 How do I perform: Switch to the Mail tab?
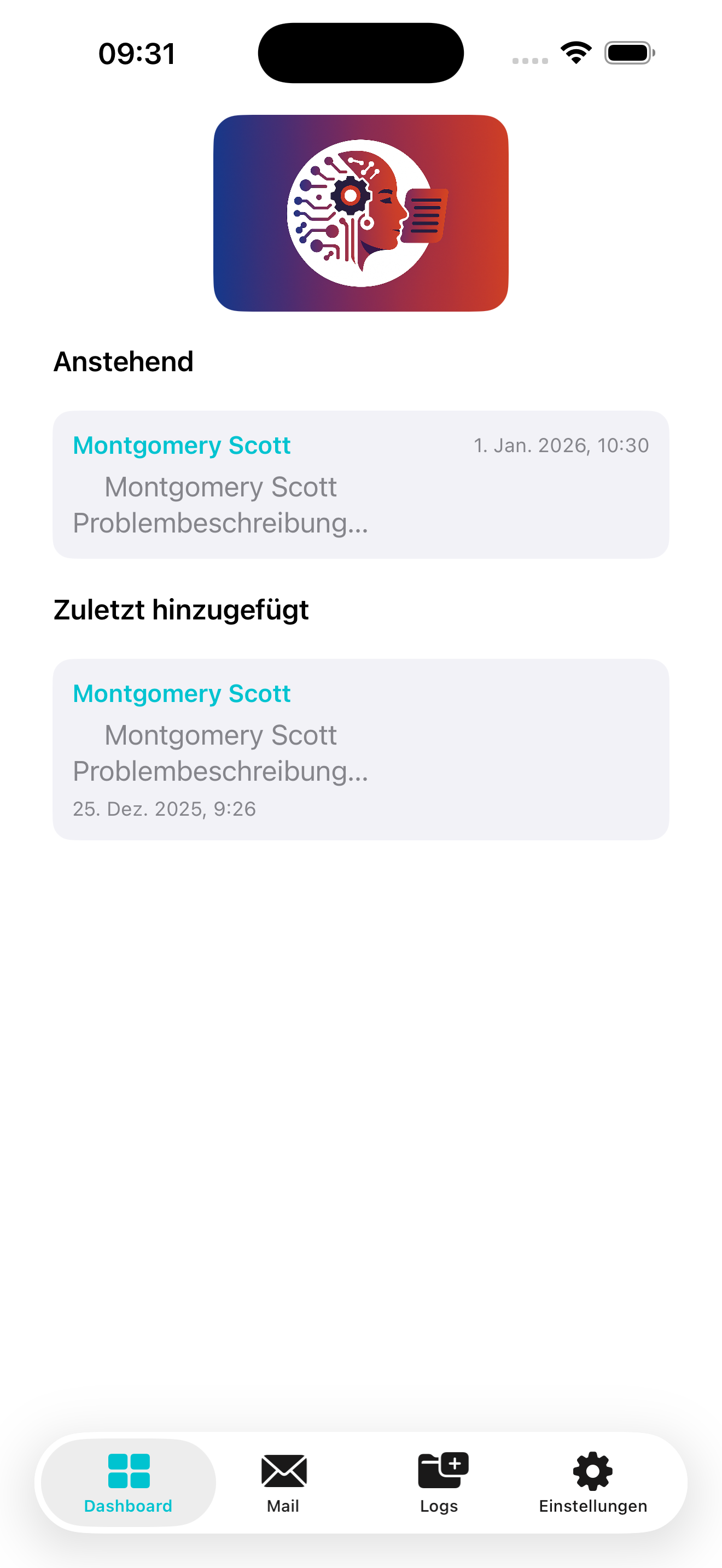(x=283, y=1483)
